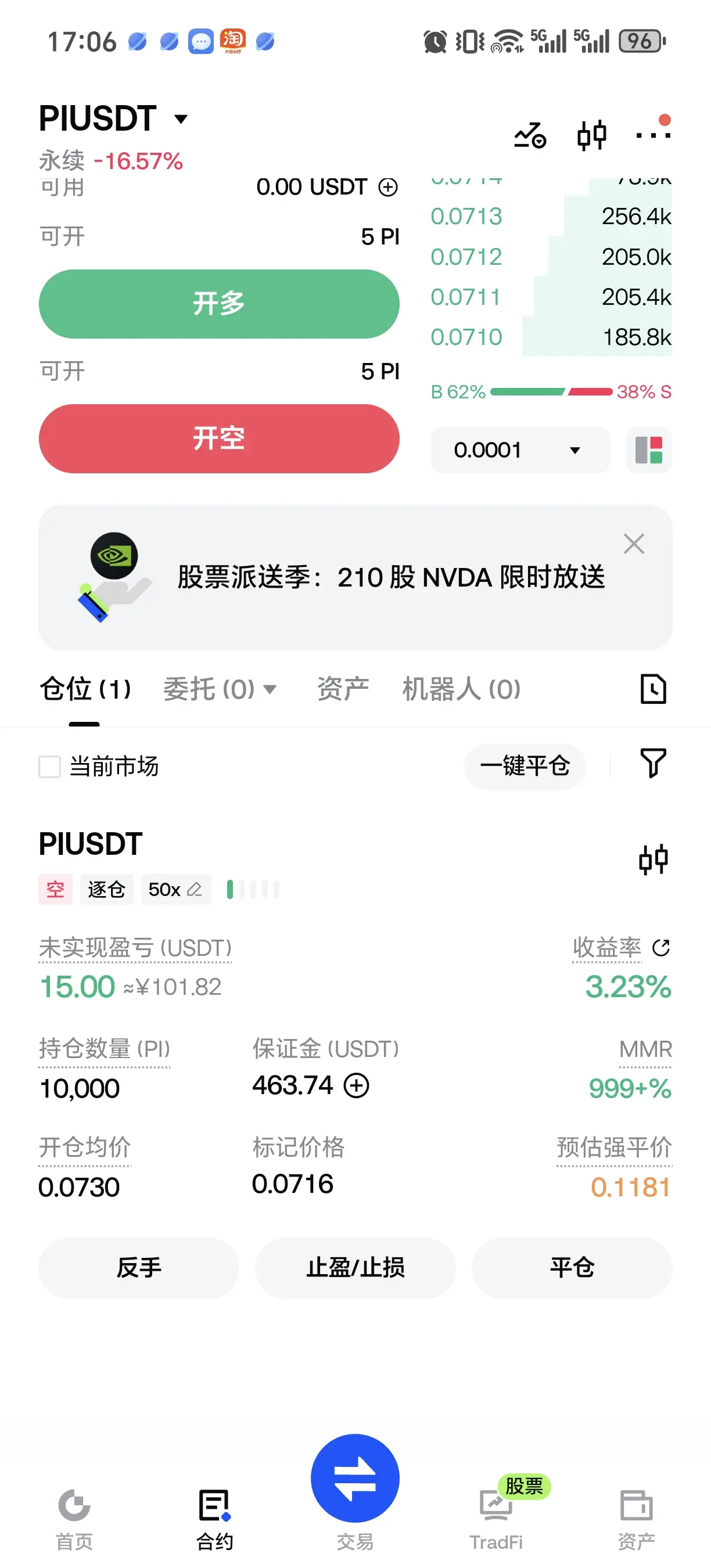Open the positions filter funnel icon

(653, 763)
